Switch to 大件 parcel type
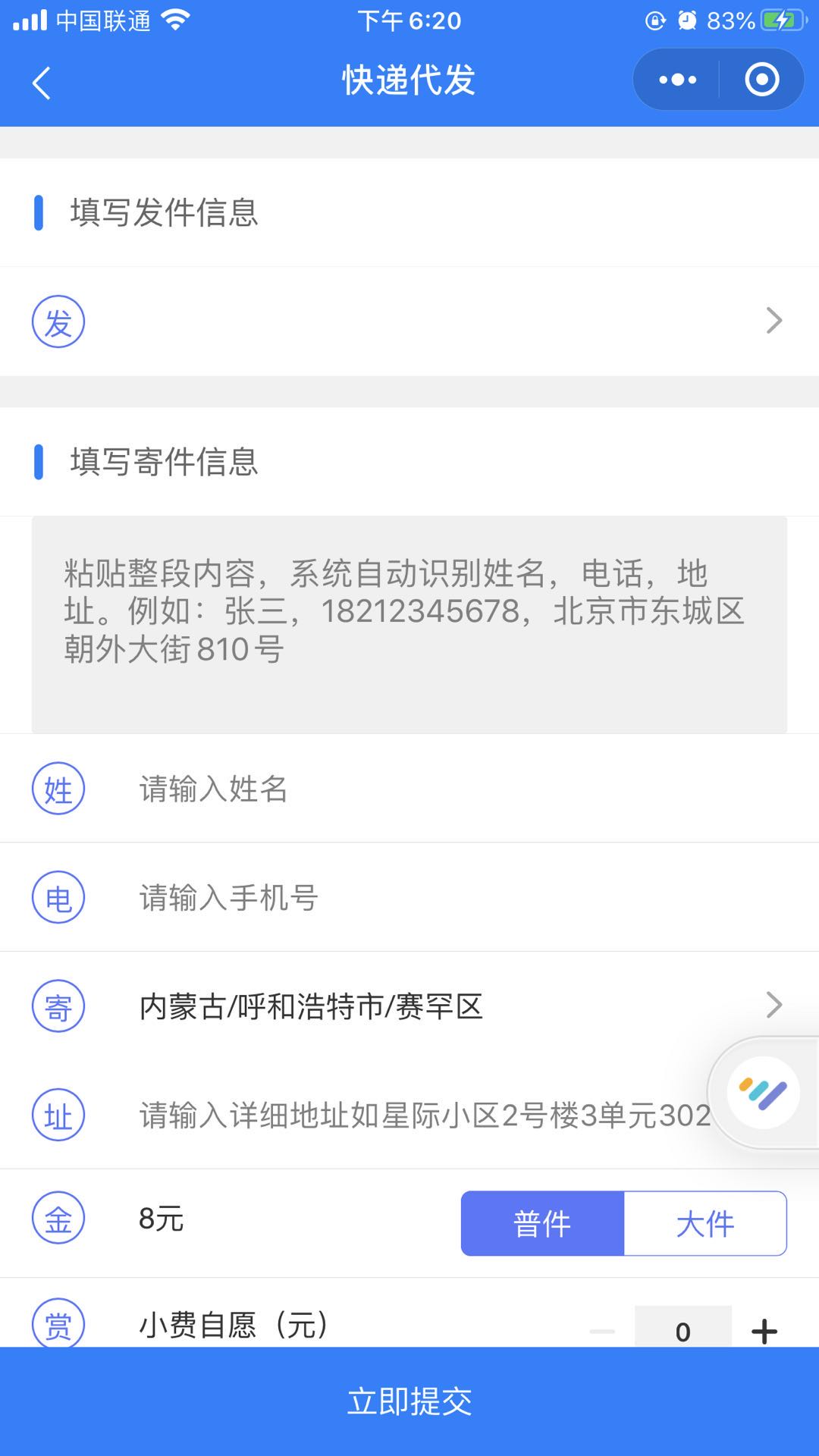The height and width of the screenshot is (1456, 819). click(x=705, y=1223)
